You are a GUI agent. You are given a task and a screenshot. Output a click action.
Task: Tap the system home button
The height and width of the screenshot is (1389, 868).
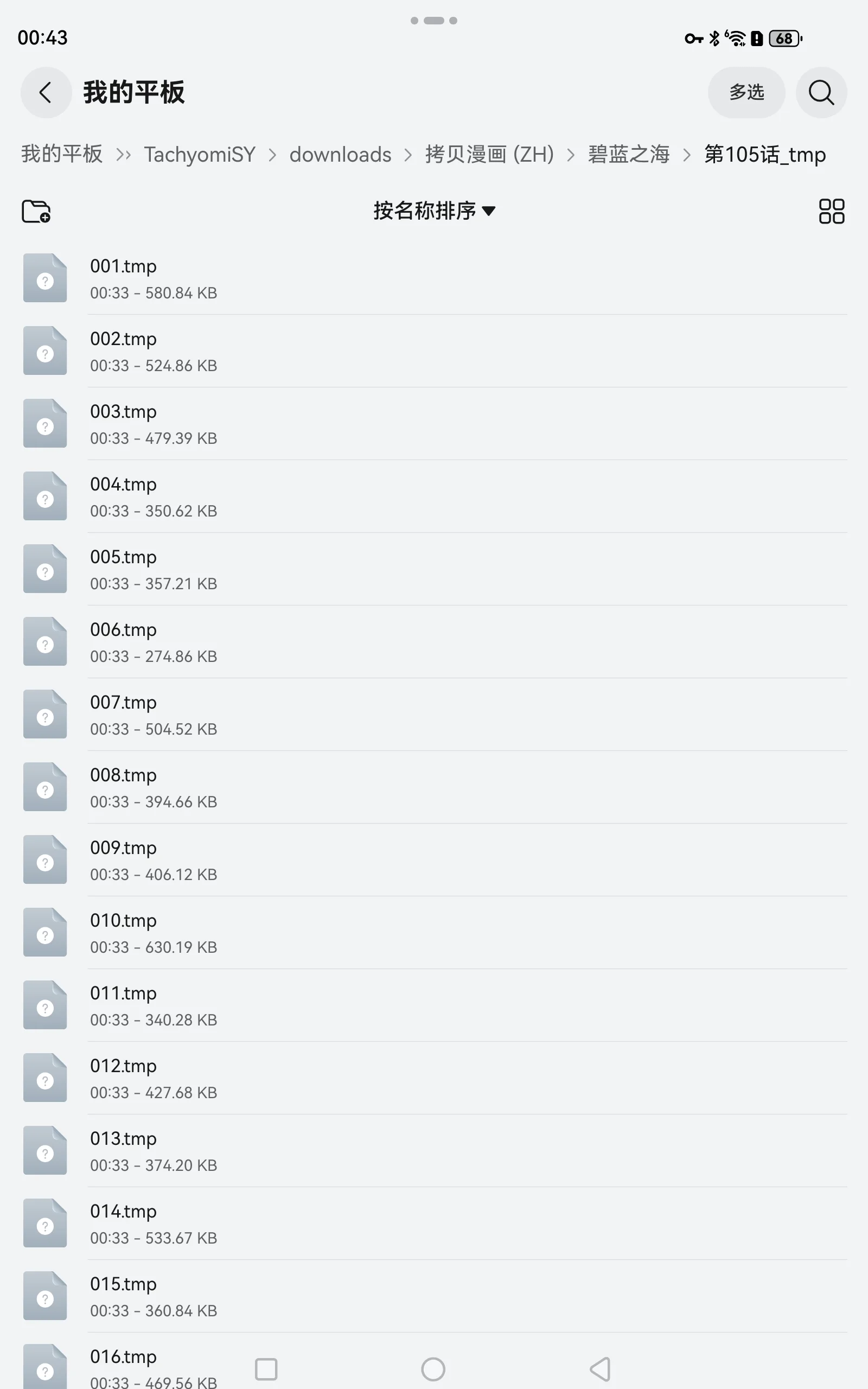433,1369
